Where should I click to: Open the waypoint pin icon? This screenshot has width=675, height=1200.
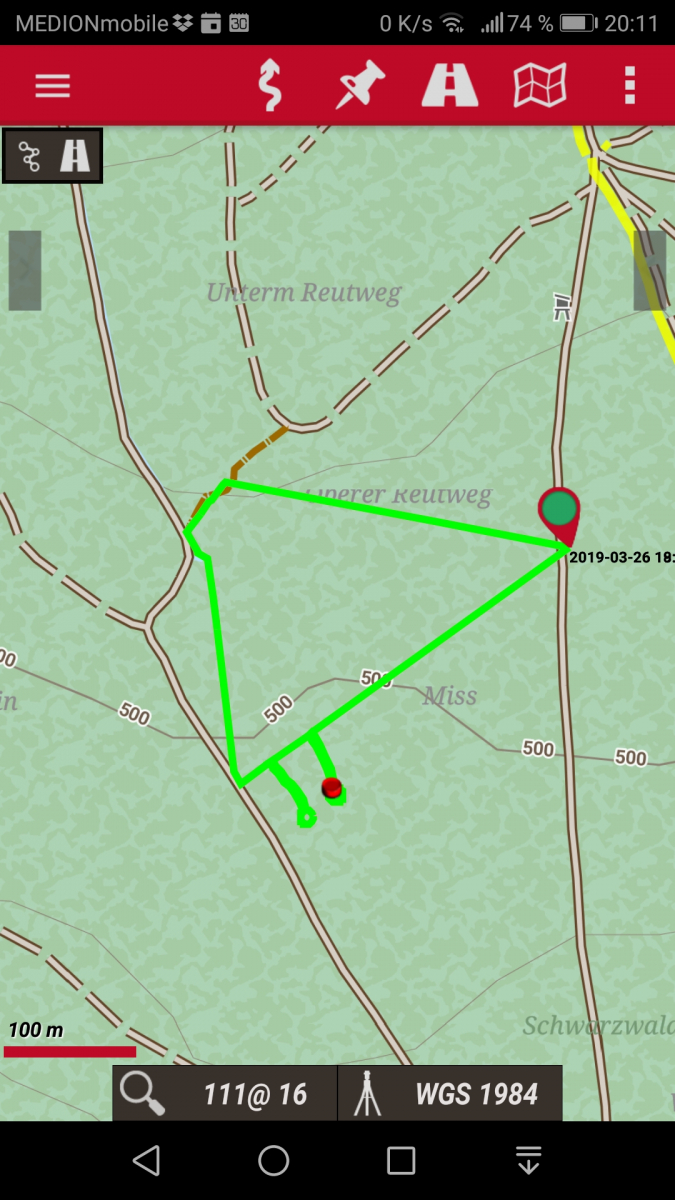pos(360,85)
